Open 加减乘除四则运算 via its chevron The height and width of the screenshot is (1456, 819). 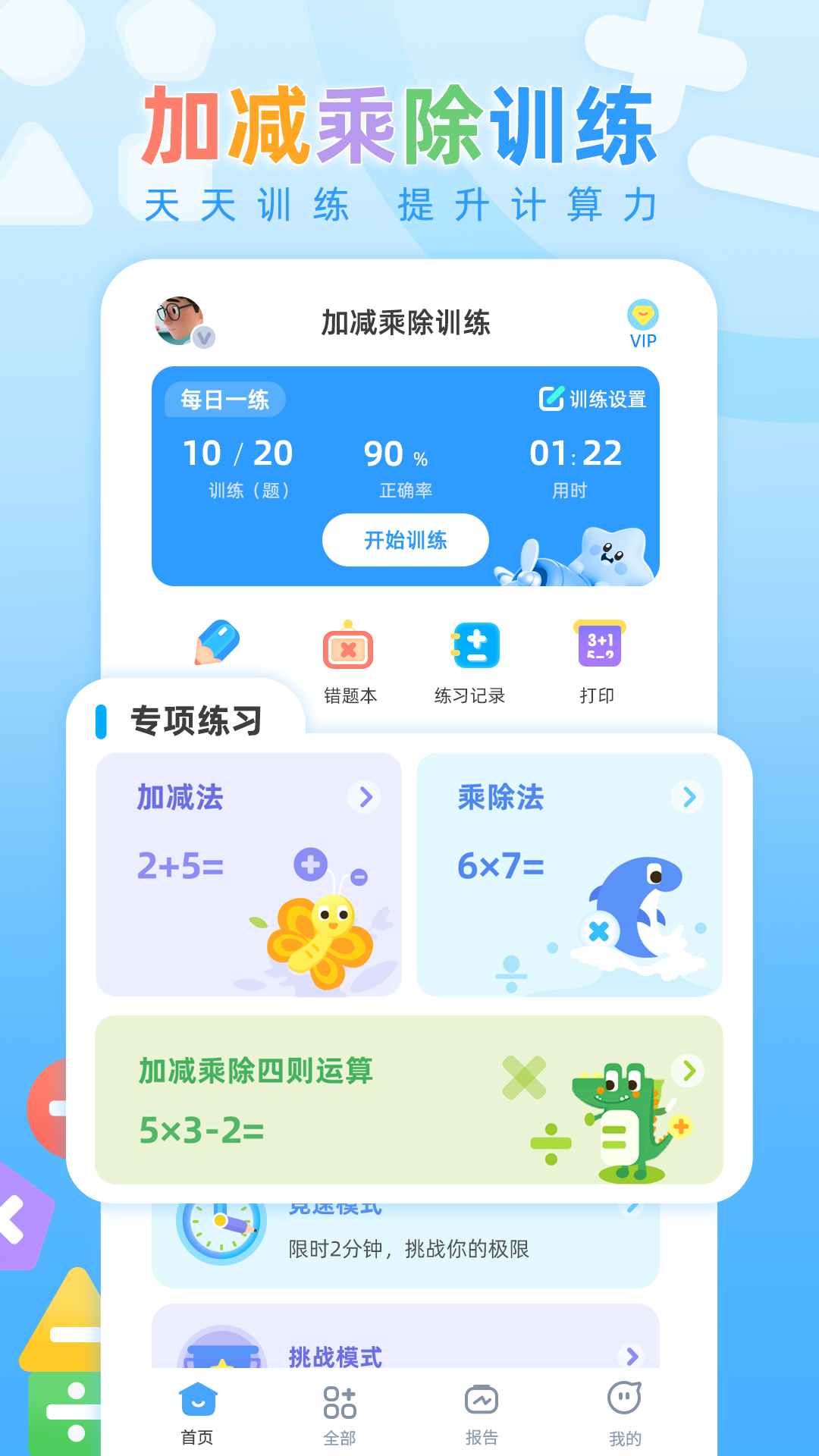coord(689,1072)
